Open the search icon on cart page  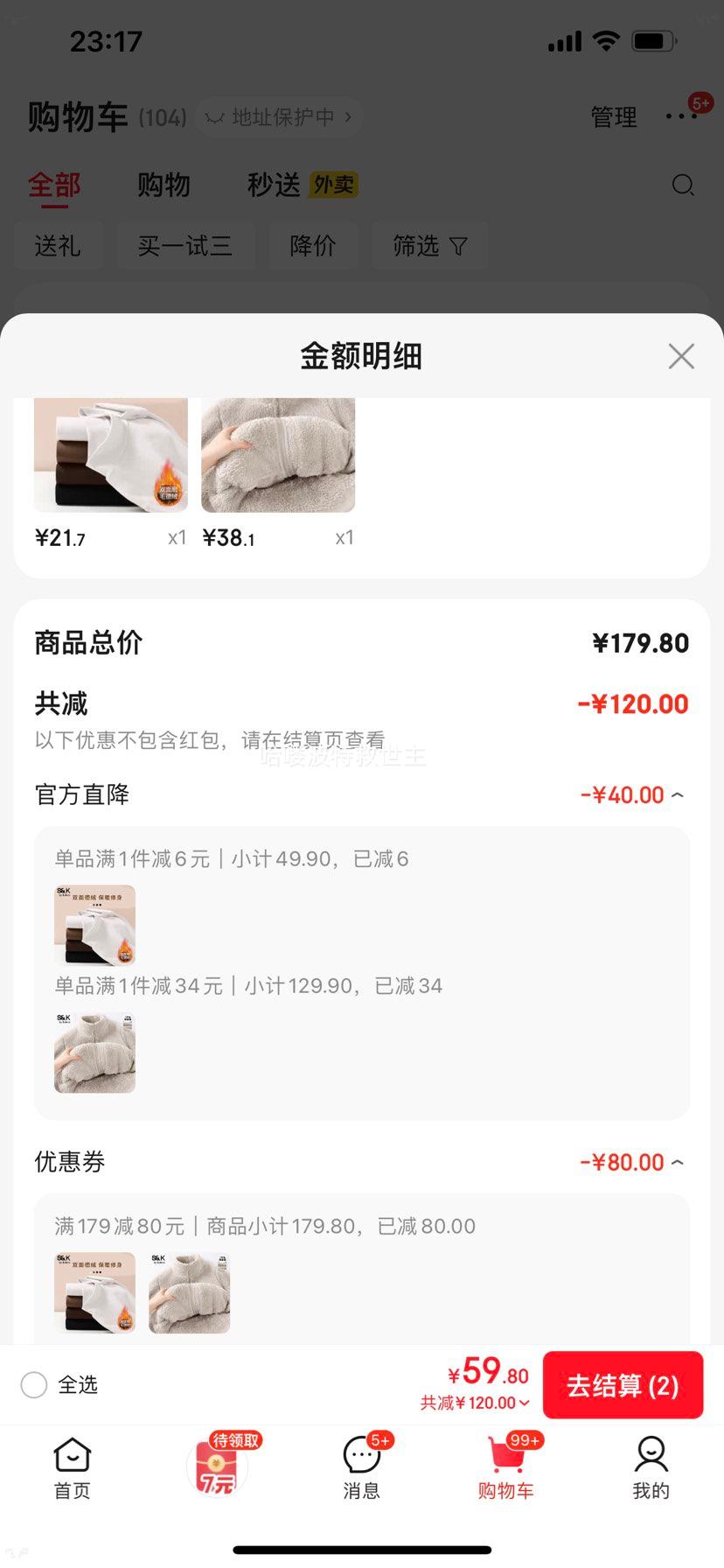pos(682,185)
